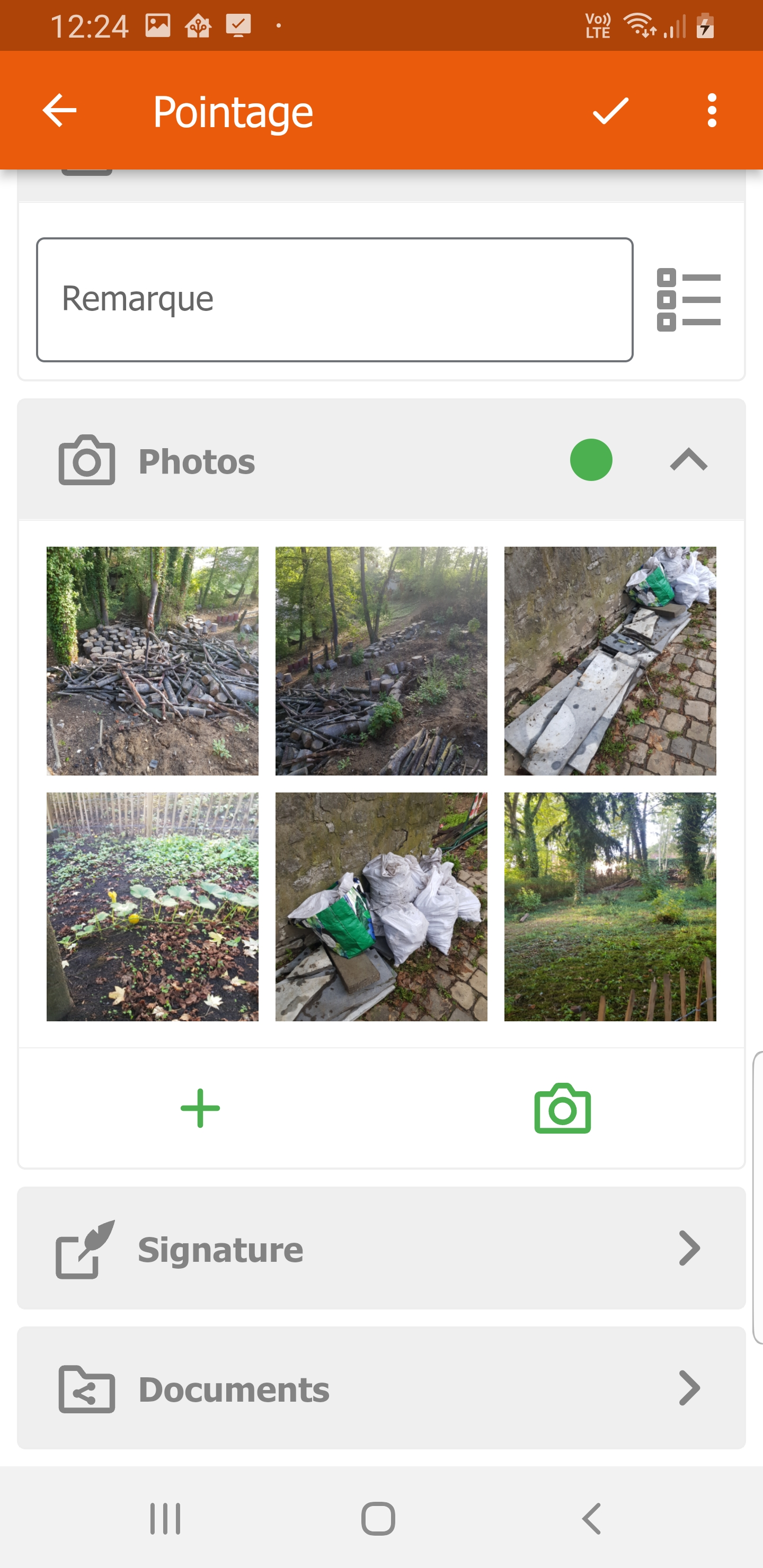The image size is (763, 1568).
Task: Open the three-dot overflow menu
Action: pos(711,111)
